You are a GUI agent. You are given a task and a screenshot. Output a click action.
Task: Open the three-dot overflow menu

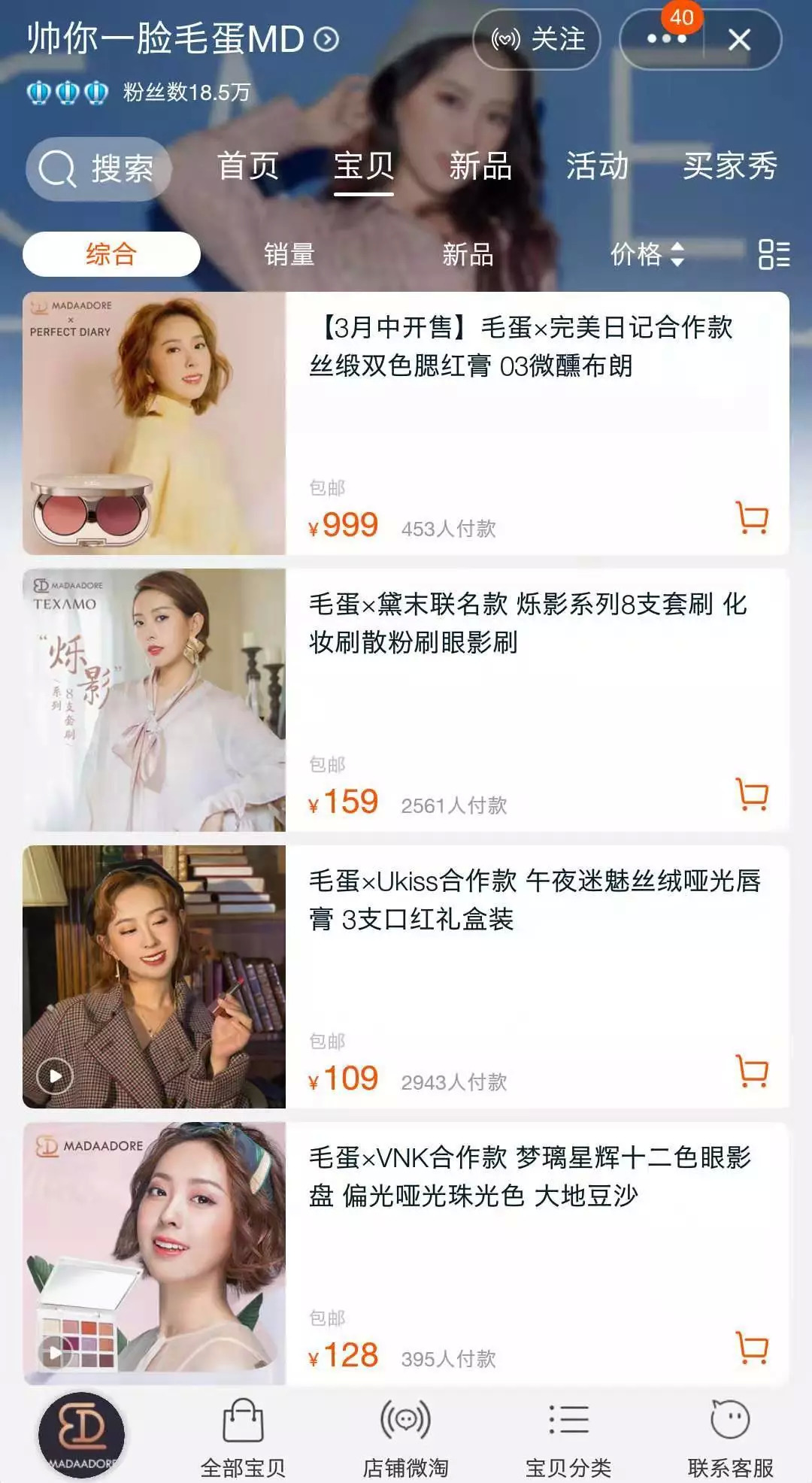[x=666, y=39]
